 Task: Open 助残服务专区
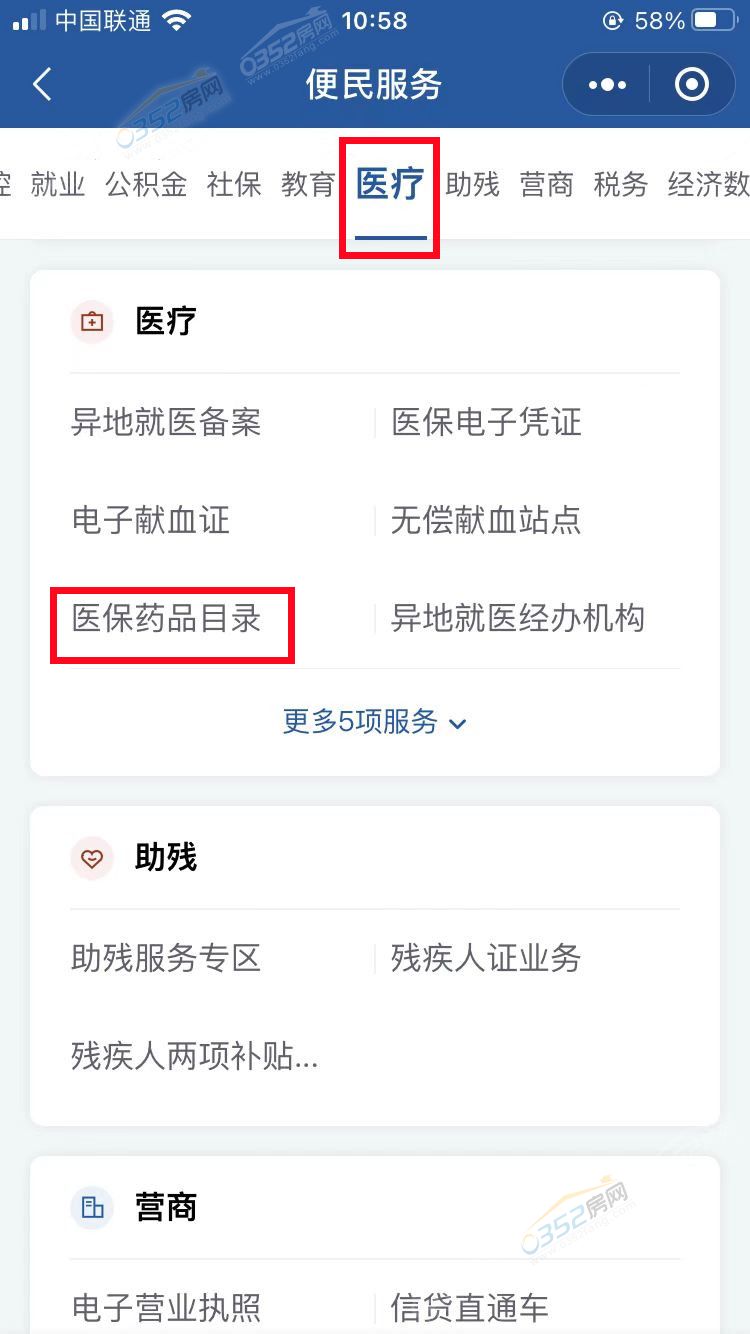click(x=166, y=958)
